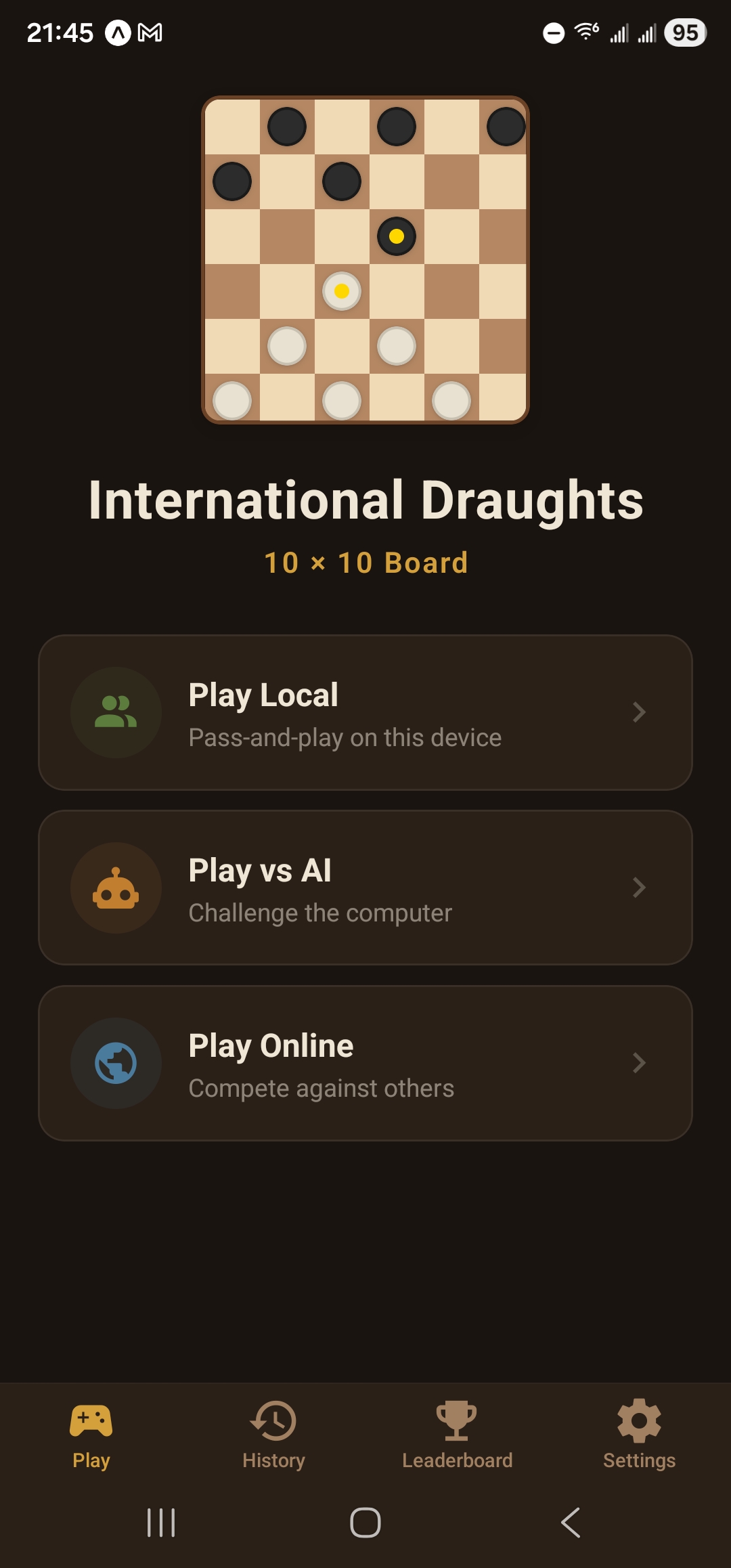Go to the device home screen

[365, 1523]
